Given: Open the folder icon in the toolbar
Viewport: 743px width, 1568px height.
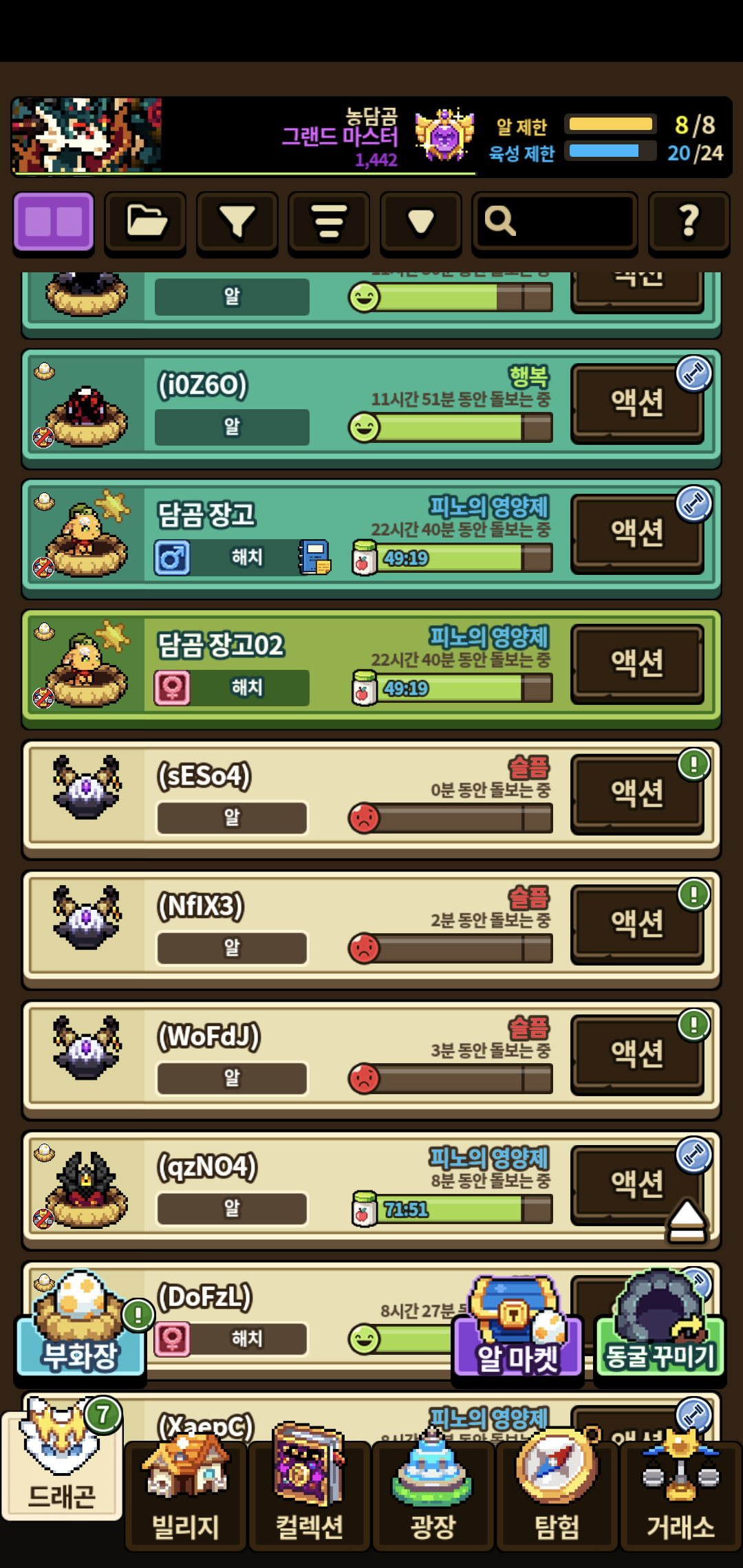Looking at the screenshot, I should click(146, 222).
